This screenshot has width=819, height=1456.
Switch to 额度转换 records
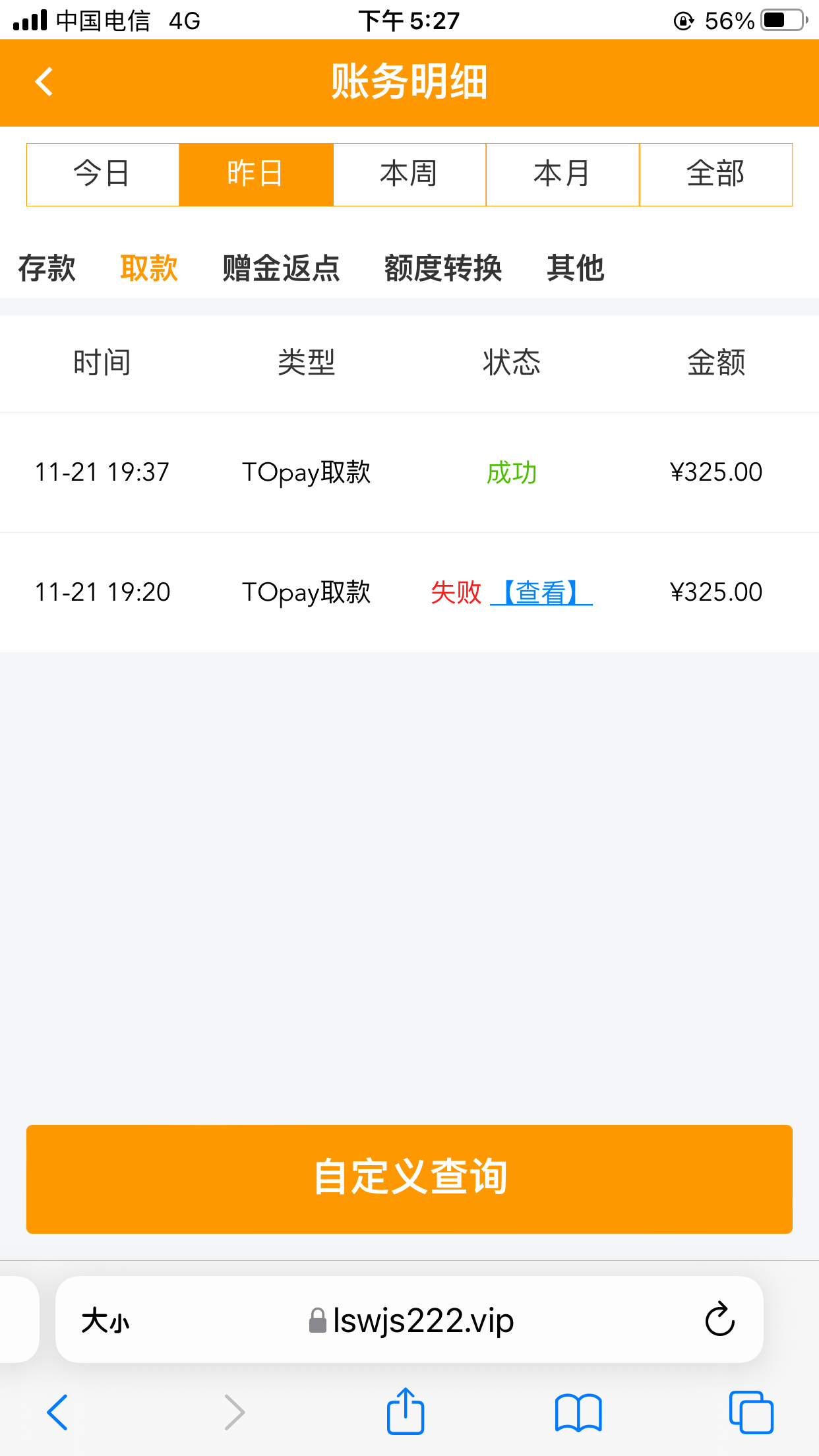pos(443,268)
